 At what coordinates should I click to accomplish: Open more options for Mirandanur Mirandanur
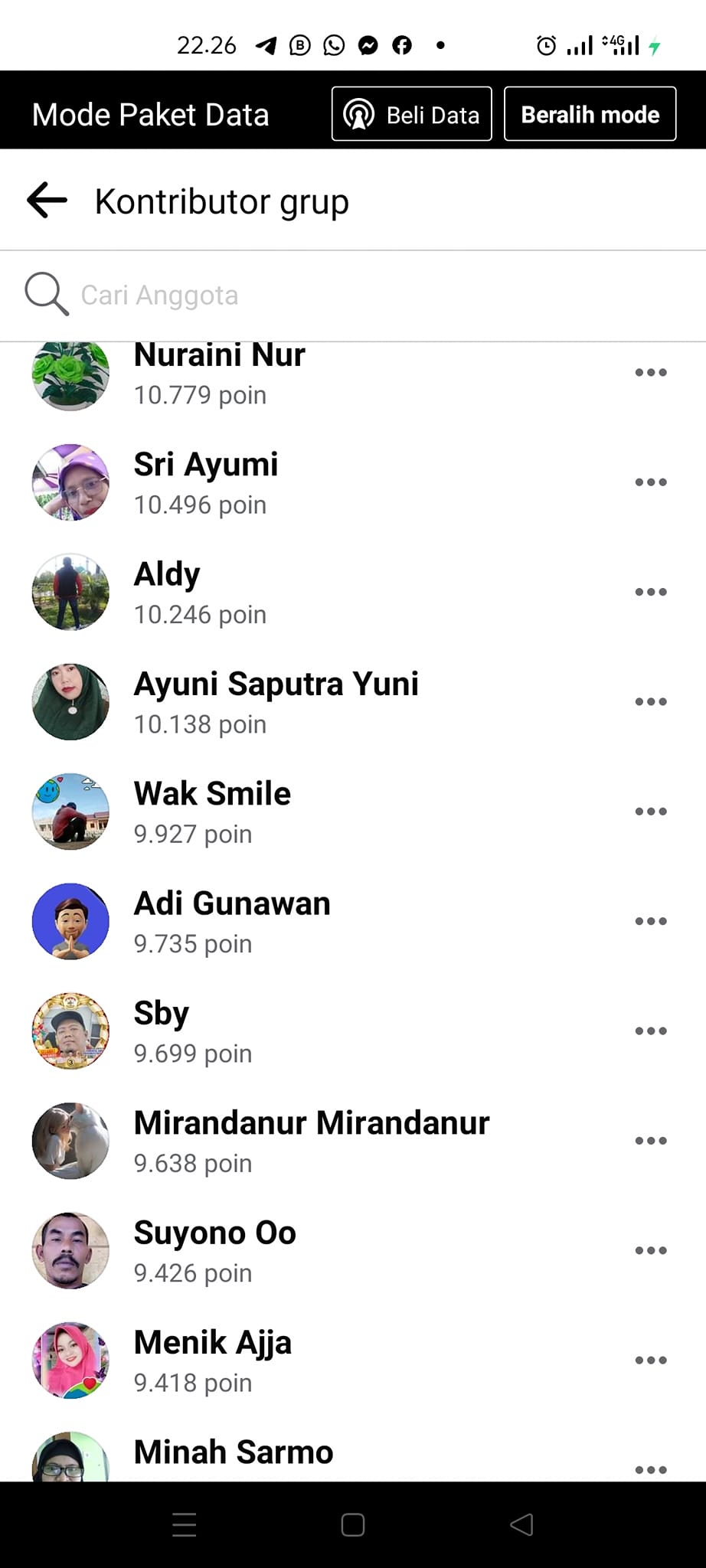point(651,1141)
